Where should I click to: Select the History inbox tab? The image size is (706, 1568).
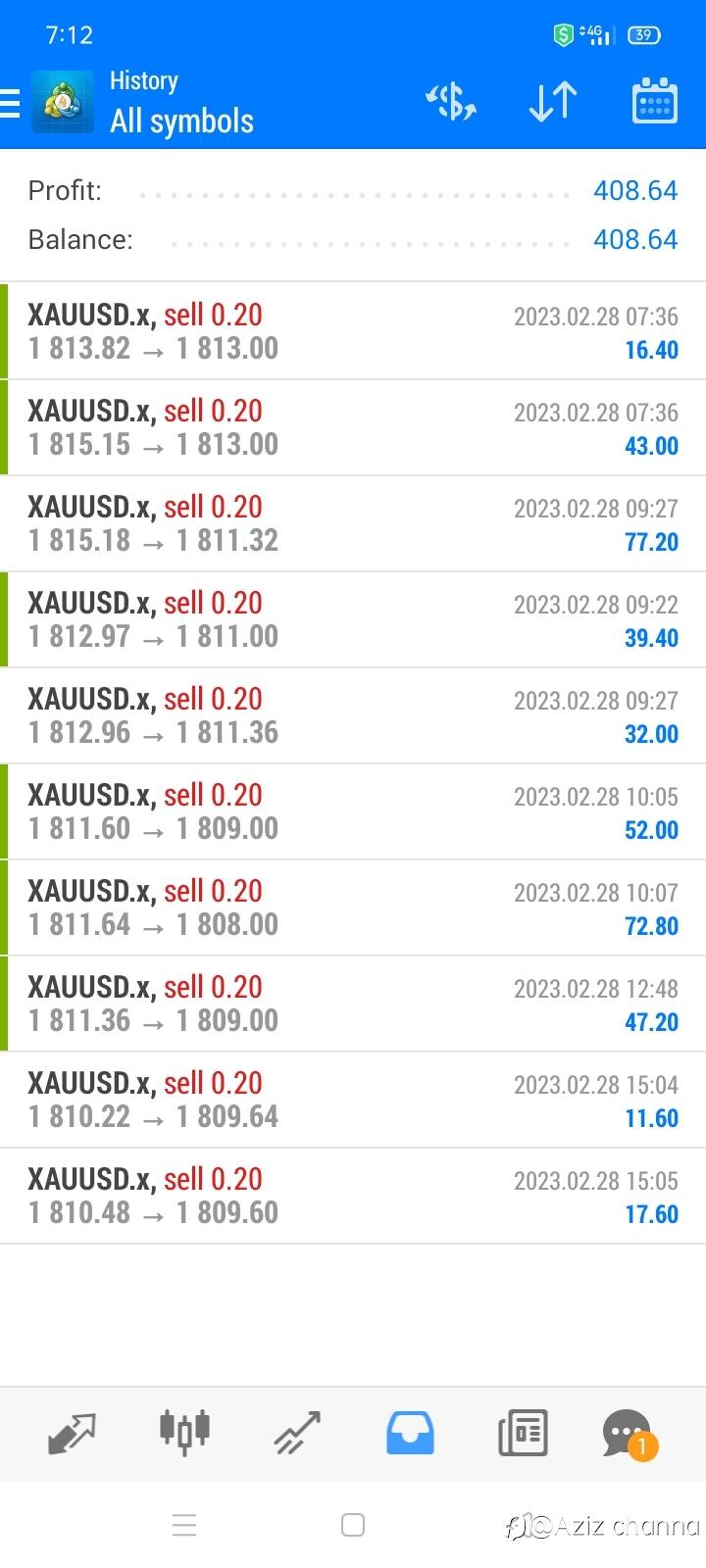(x=410, y=1433)
